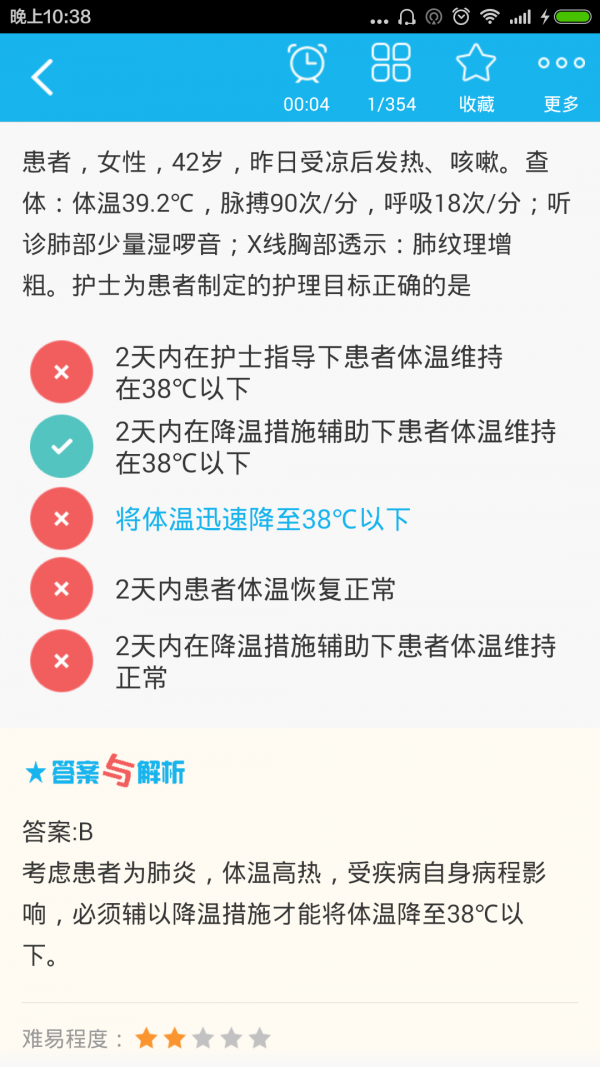
Task: Open the question grid showing 1/354
Action: tap(391, 78)
